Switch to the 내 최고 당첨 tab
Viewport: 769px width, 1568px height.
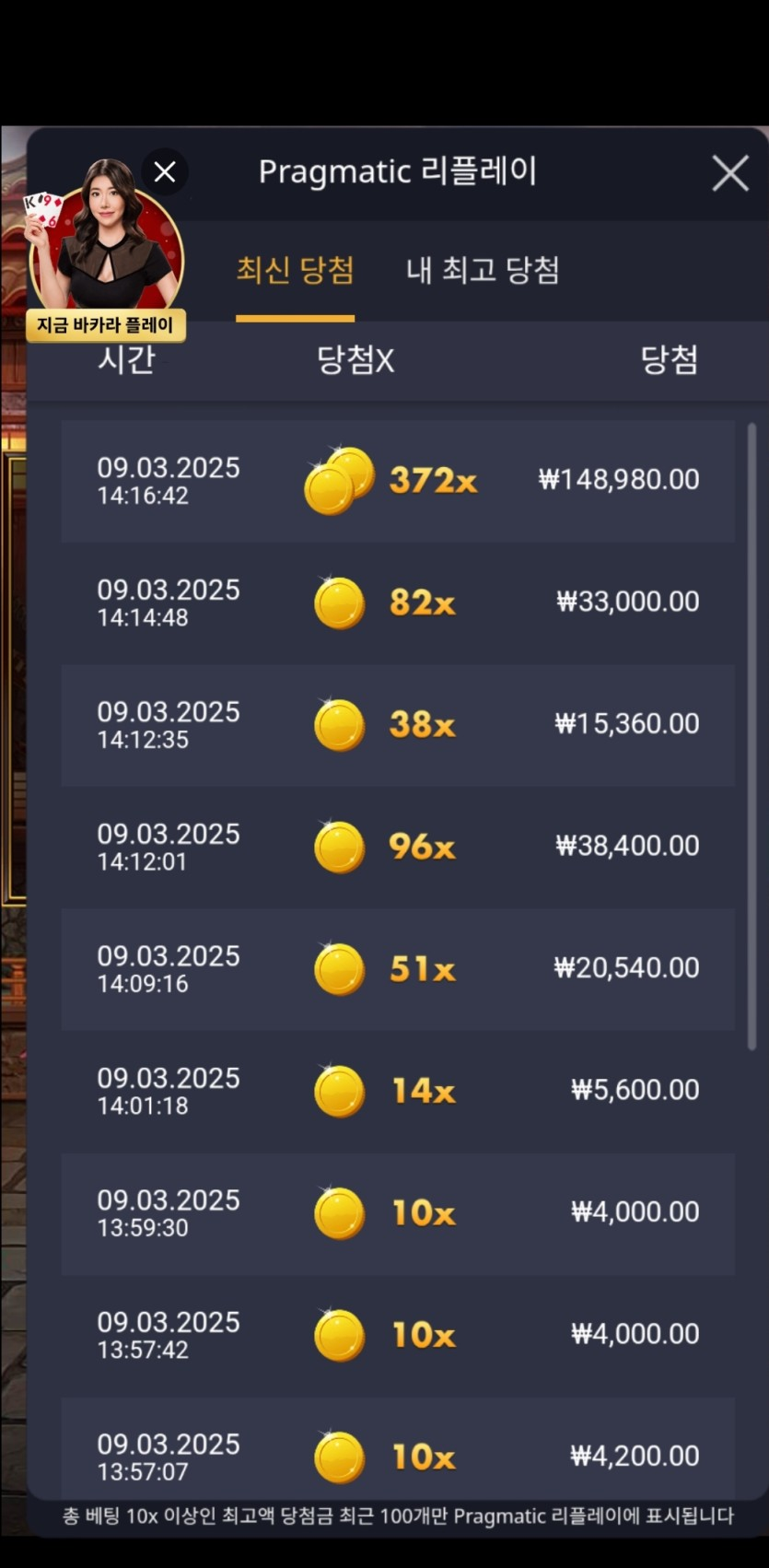(483, 271)
